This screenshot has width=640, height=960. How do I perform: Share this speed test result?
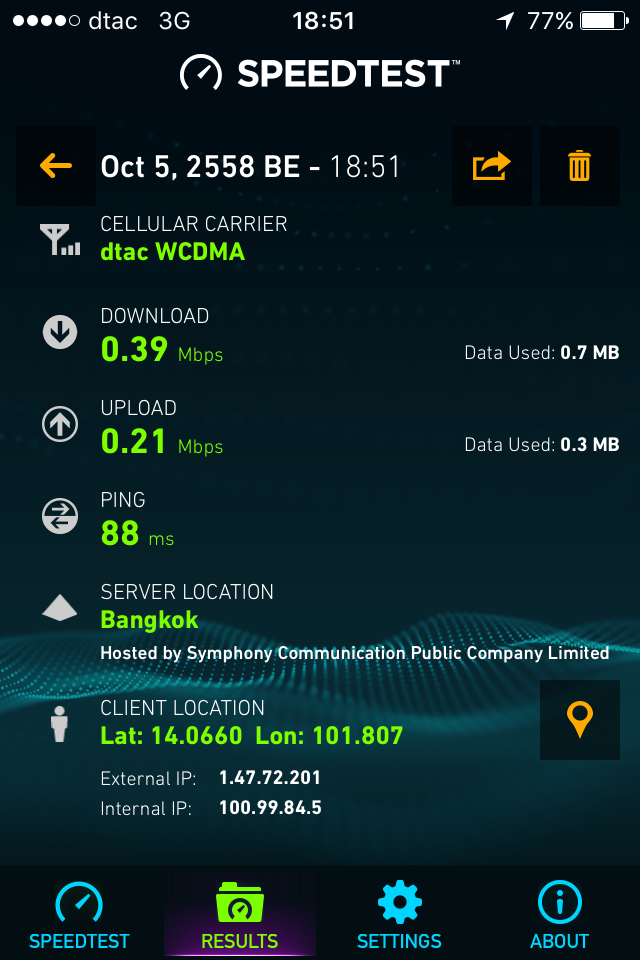point(491,166)
